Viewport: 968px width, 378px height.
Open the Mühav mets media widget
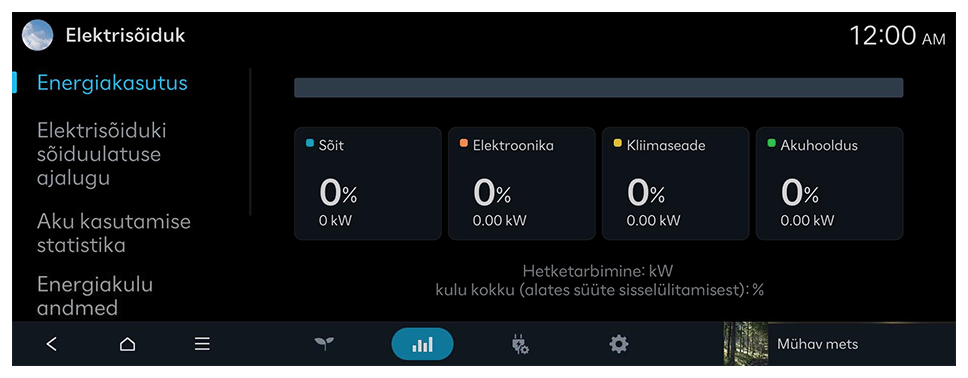tap(839, 344)
